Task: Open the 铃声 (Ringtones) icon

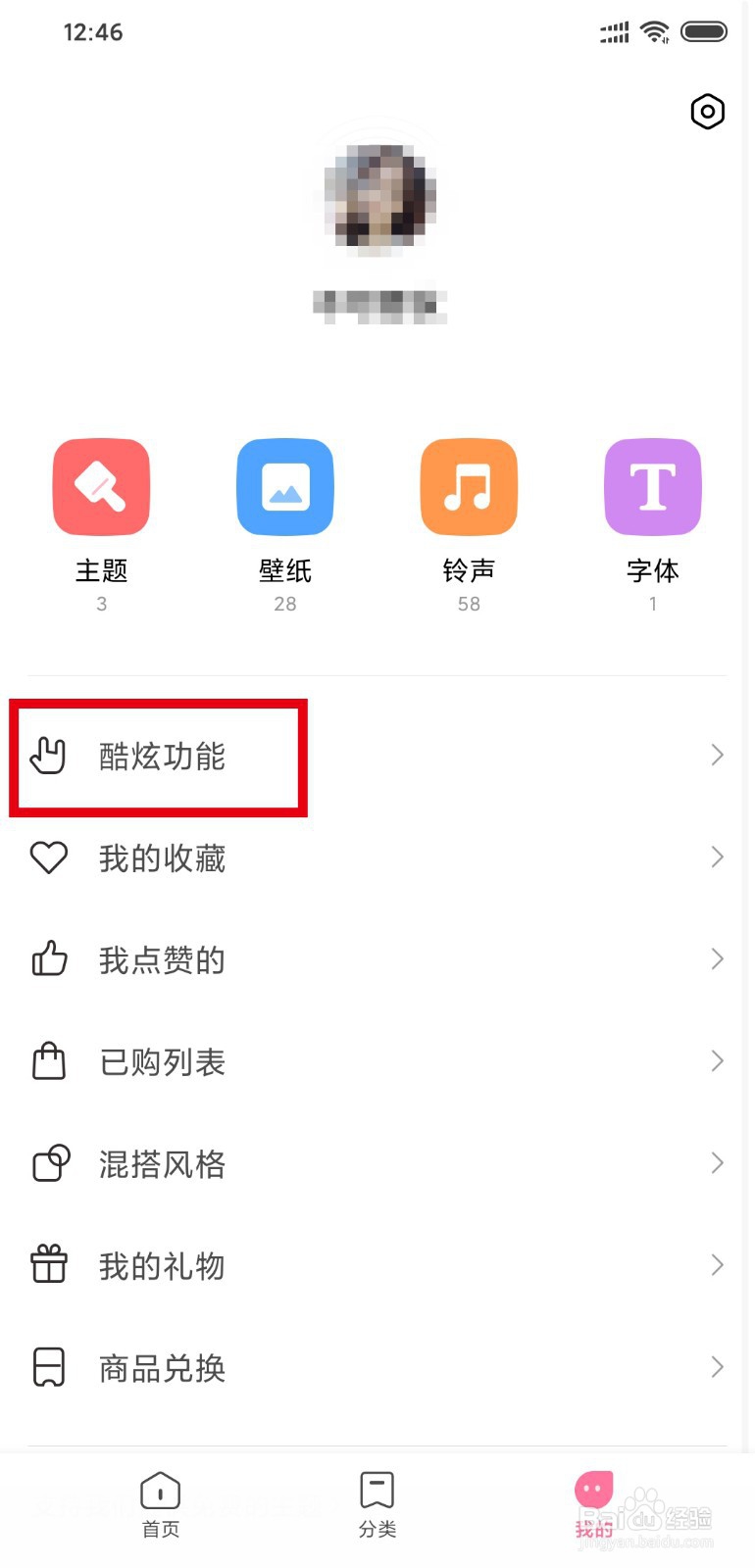Action: [468, 487]
